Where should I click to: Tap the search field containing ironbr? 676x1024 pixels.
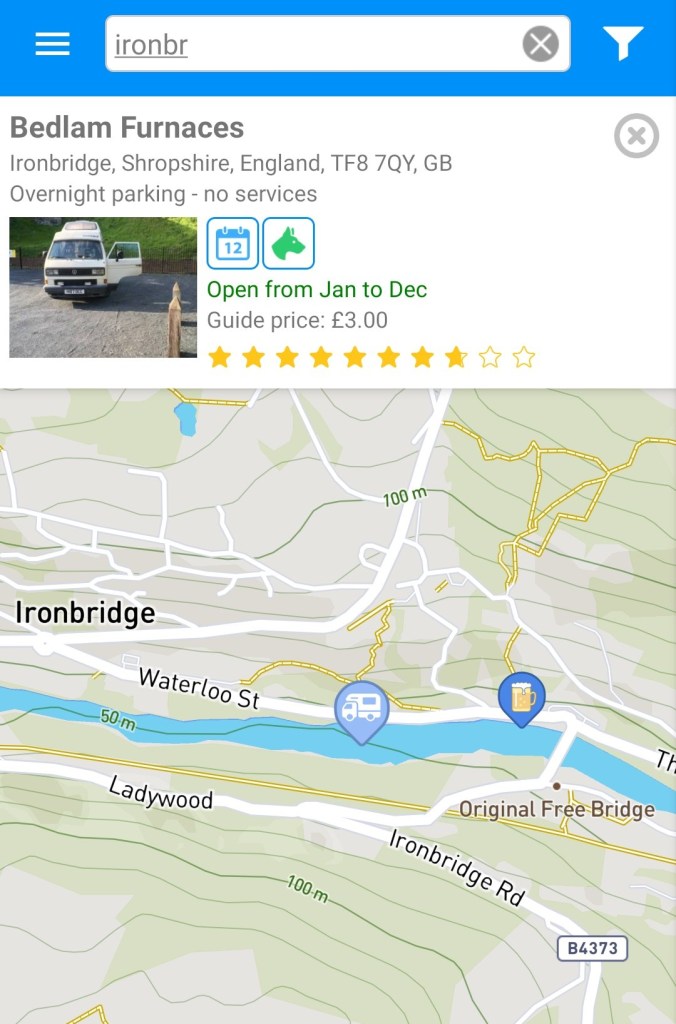(310, 44)
